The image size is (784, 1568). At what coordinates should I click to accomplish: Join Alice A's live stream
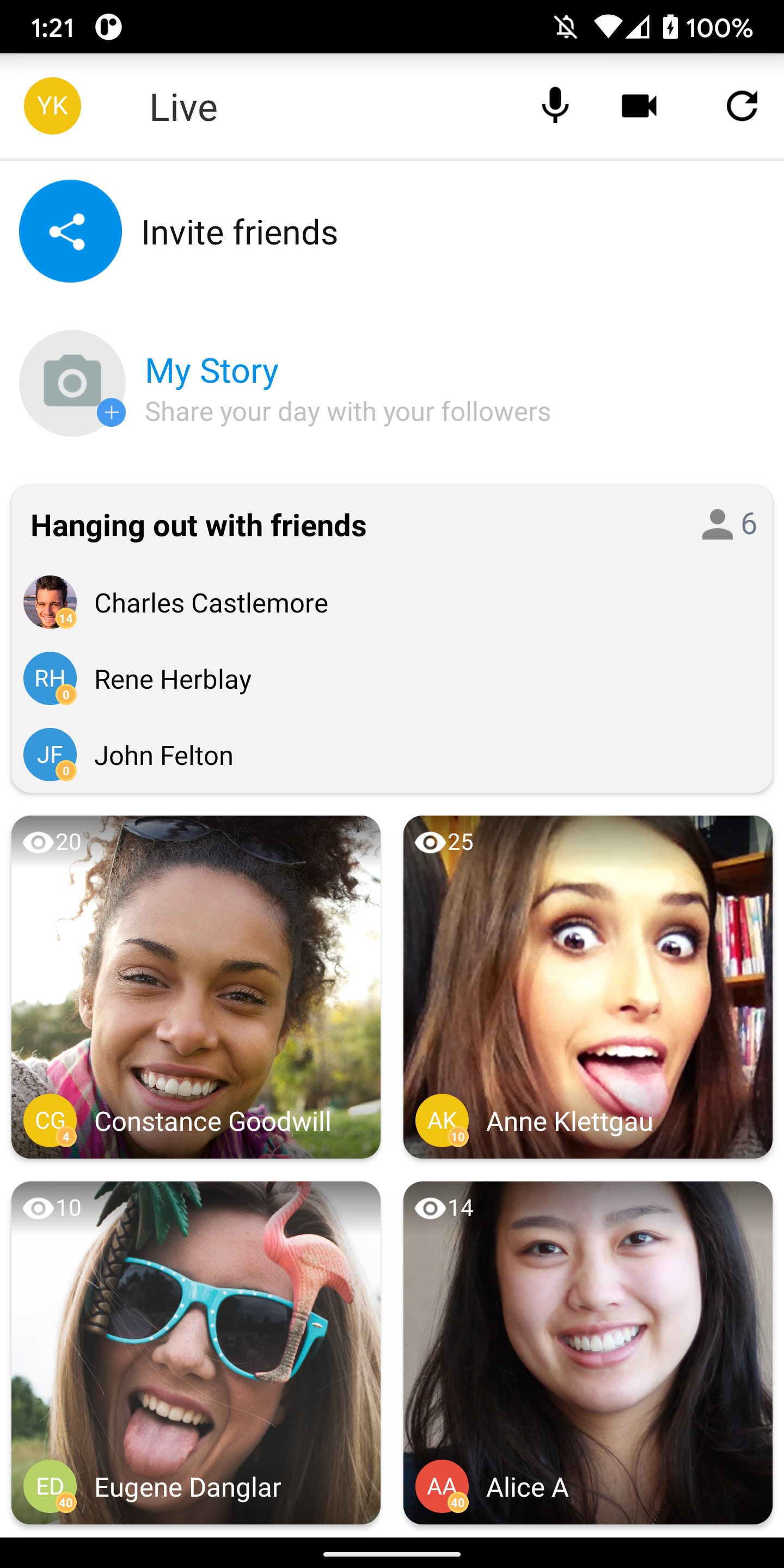click(587, 1352)
